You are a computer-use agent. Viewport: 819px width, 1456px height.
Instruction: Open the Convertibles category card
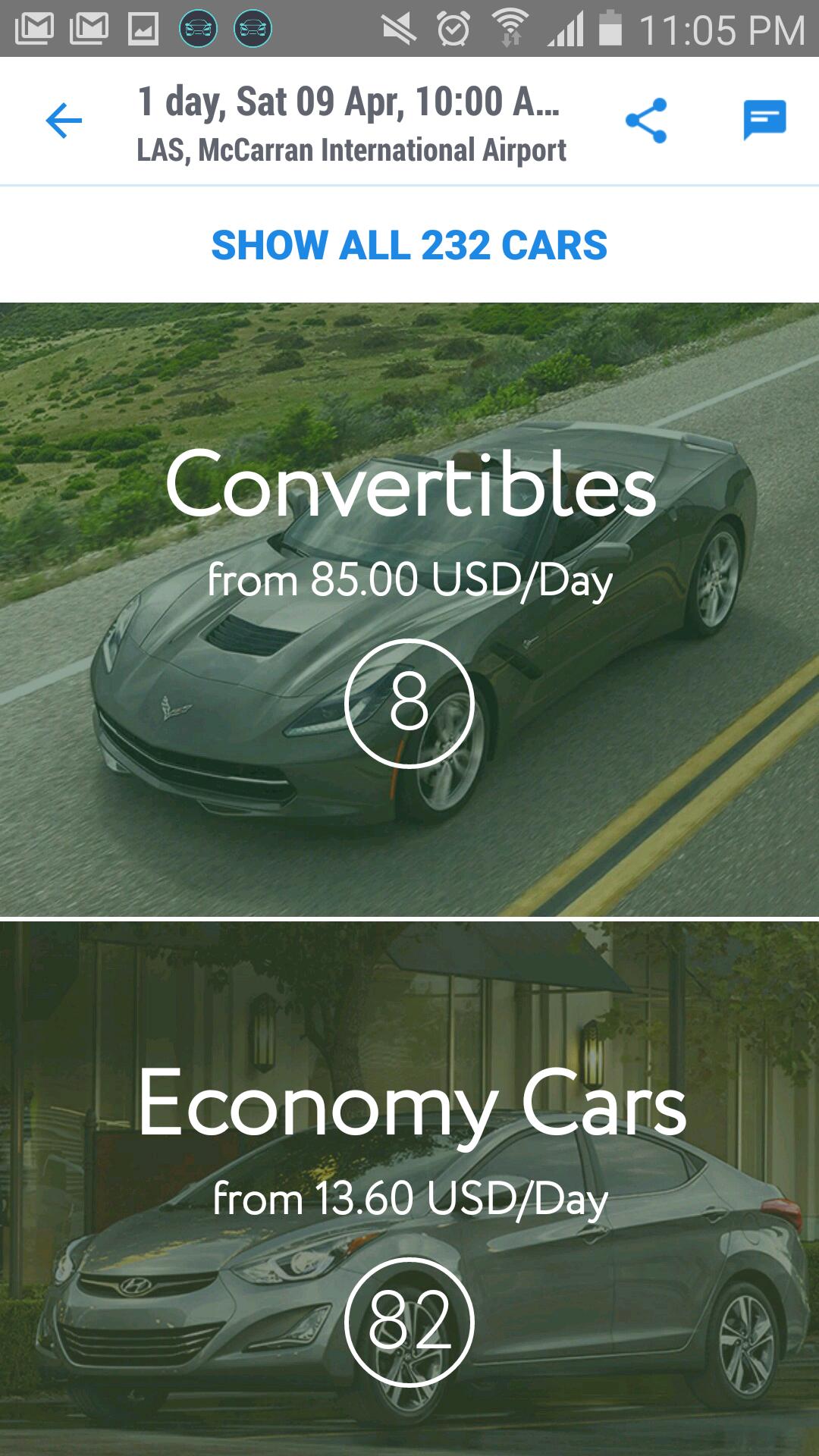click(x=409, y=609)
